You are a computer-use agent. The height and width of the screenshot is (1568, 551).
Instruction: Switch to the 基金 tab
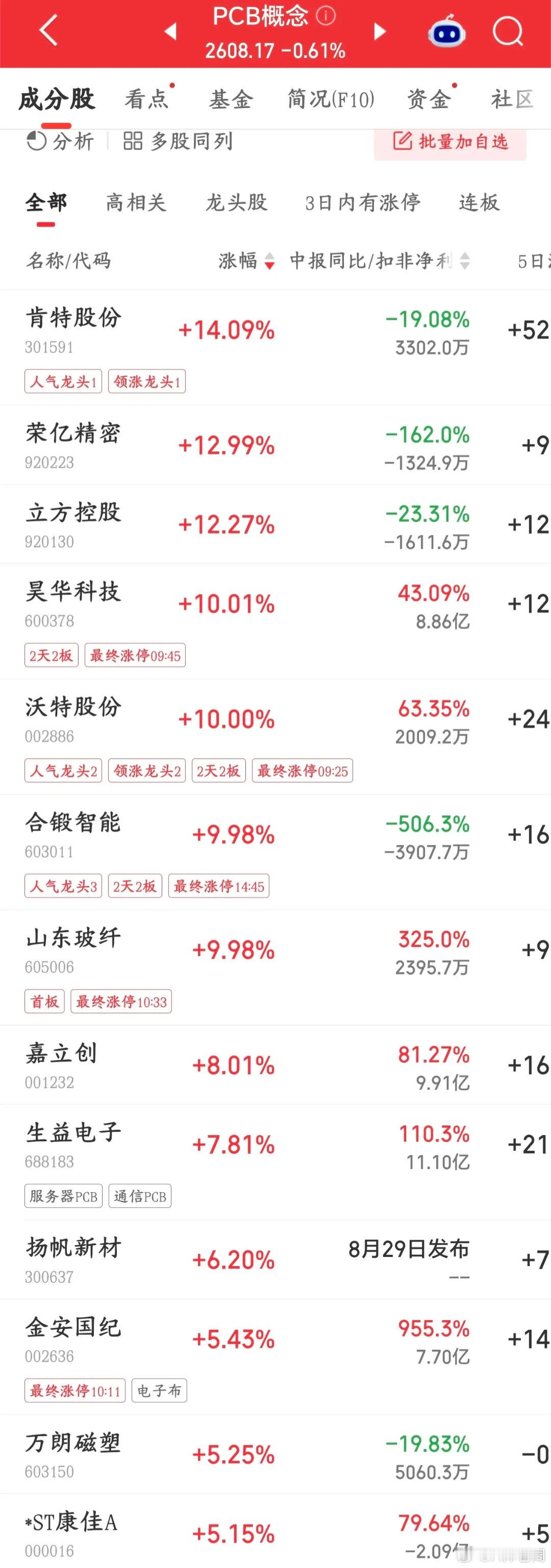[231, 98]
